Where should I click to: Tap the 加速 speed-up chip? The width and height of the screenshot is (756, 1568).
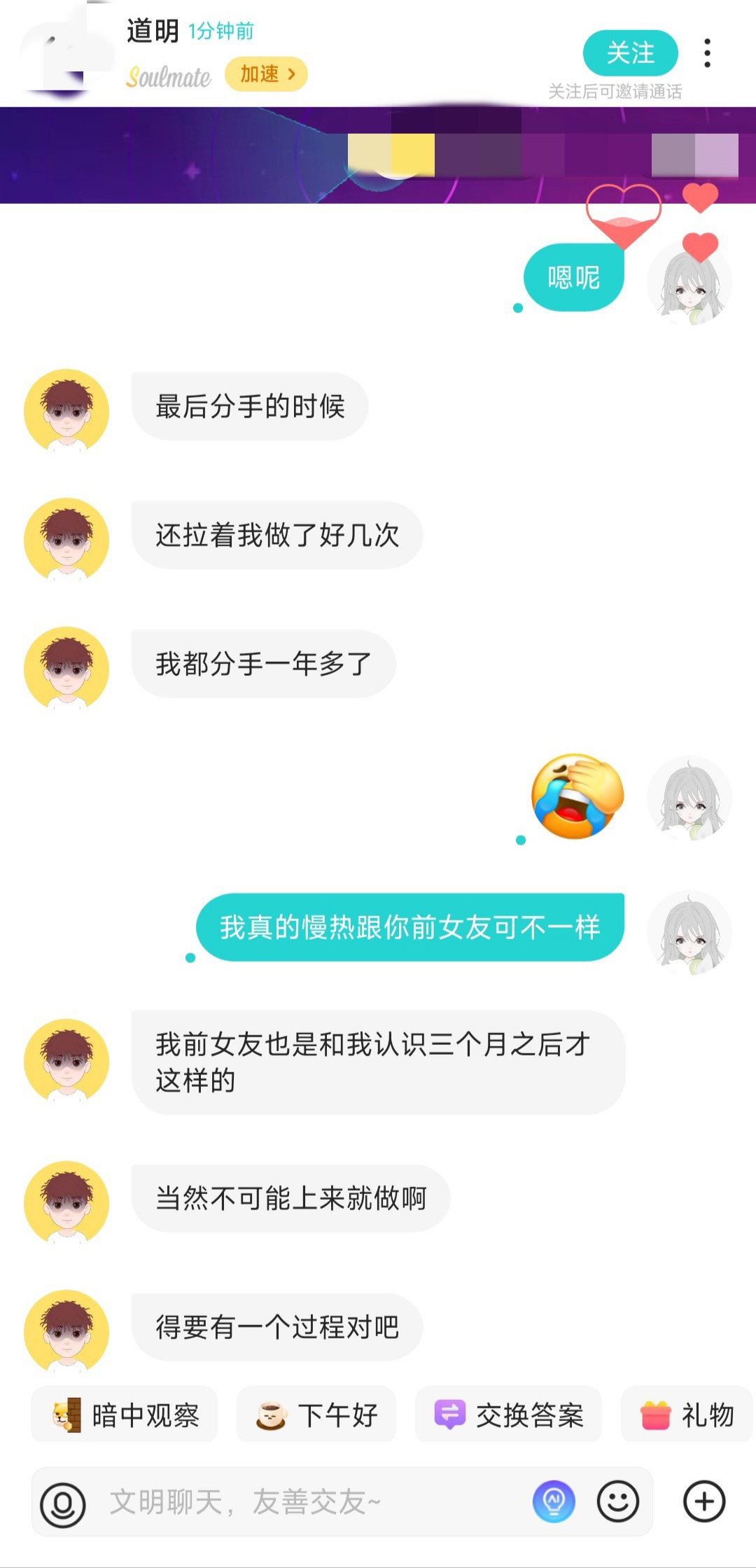point(266,74)
